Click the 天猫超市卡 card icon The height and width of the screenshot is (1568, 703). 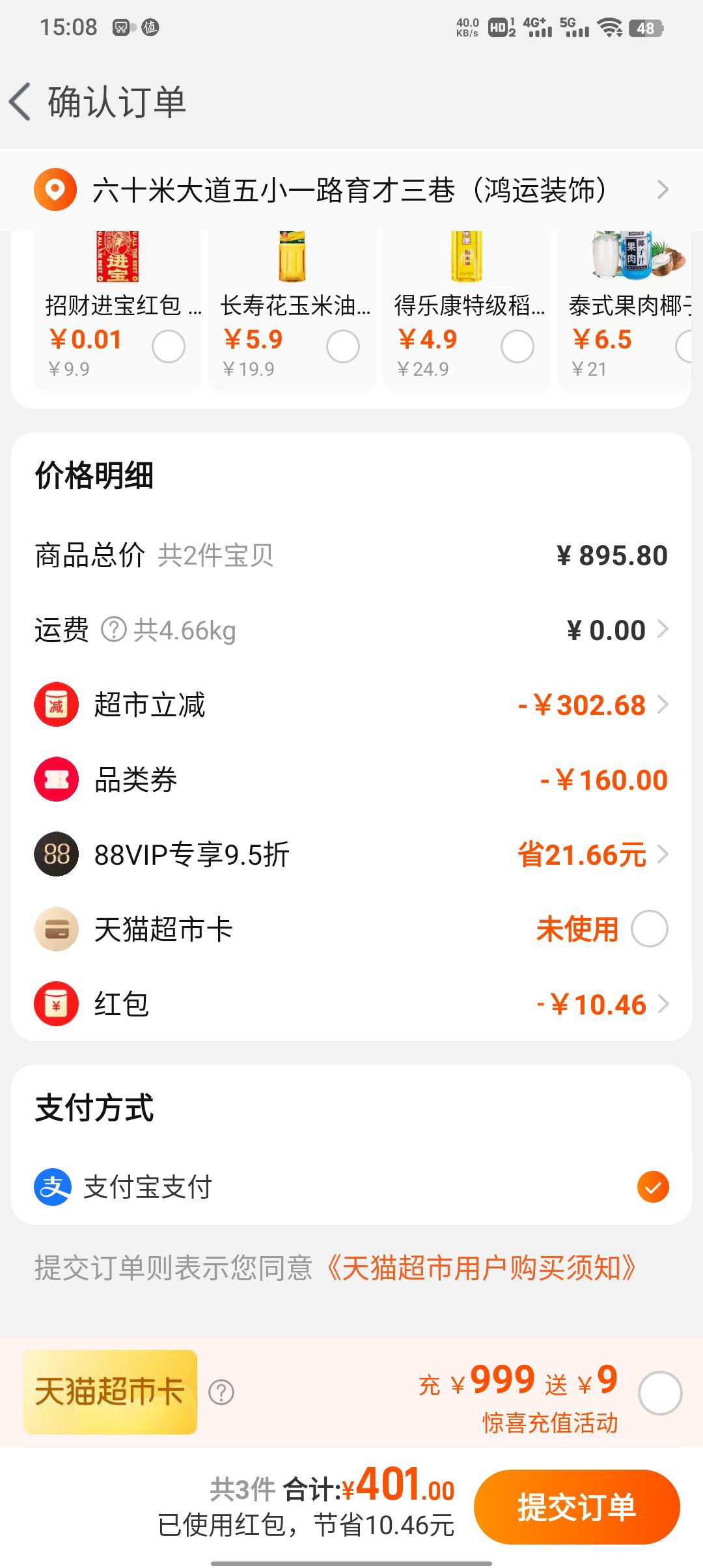point(56,929)
